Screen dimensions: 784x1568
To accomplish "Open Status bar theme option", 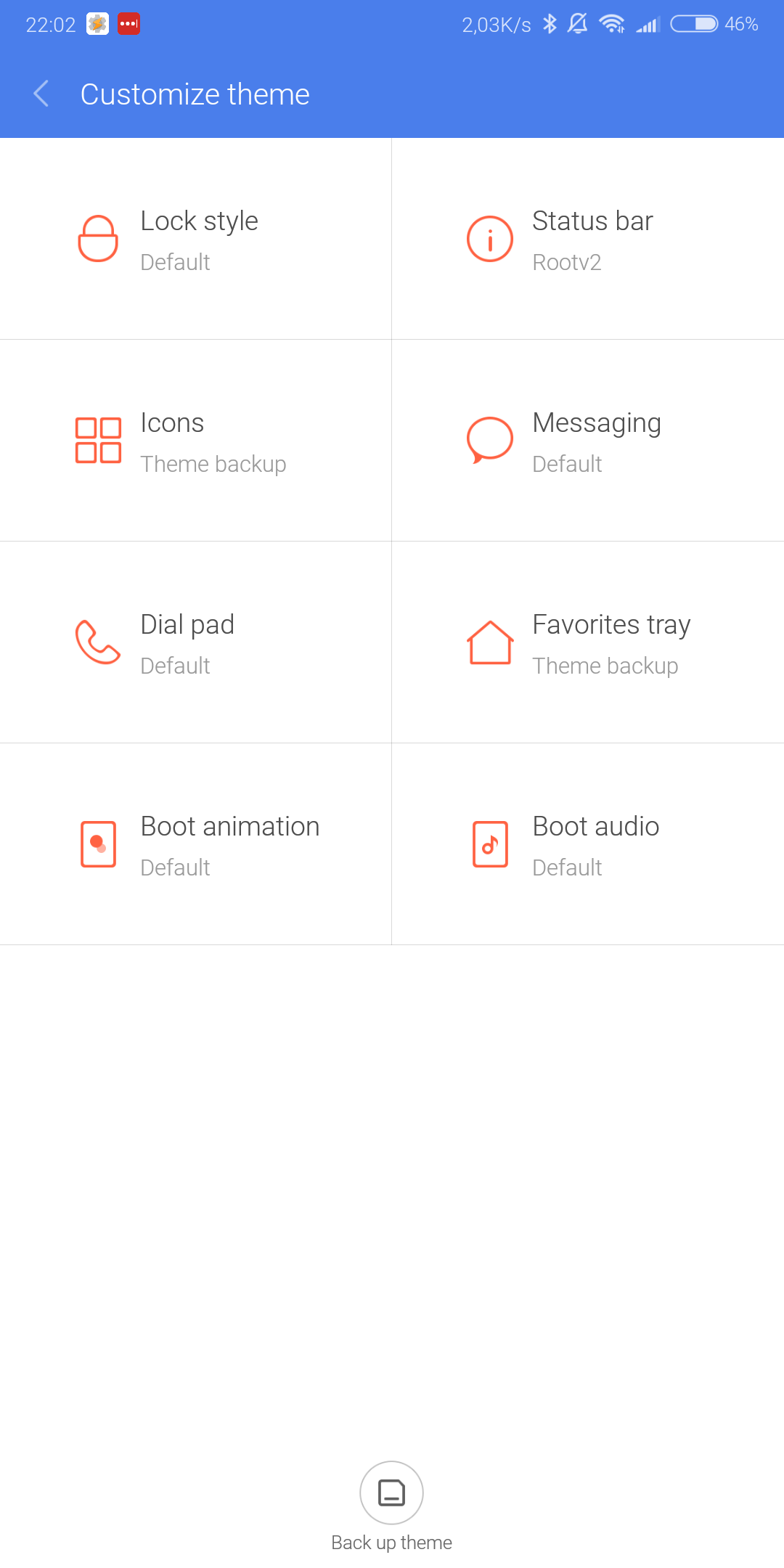I will coord(588,239).
